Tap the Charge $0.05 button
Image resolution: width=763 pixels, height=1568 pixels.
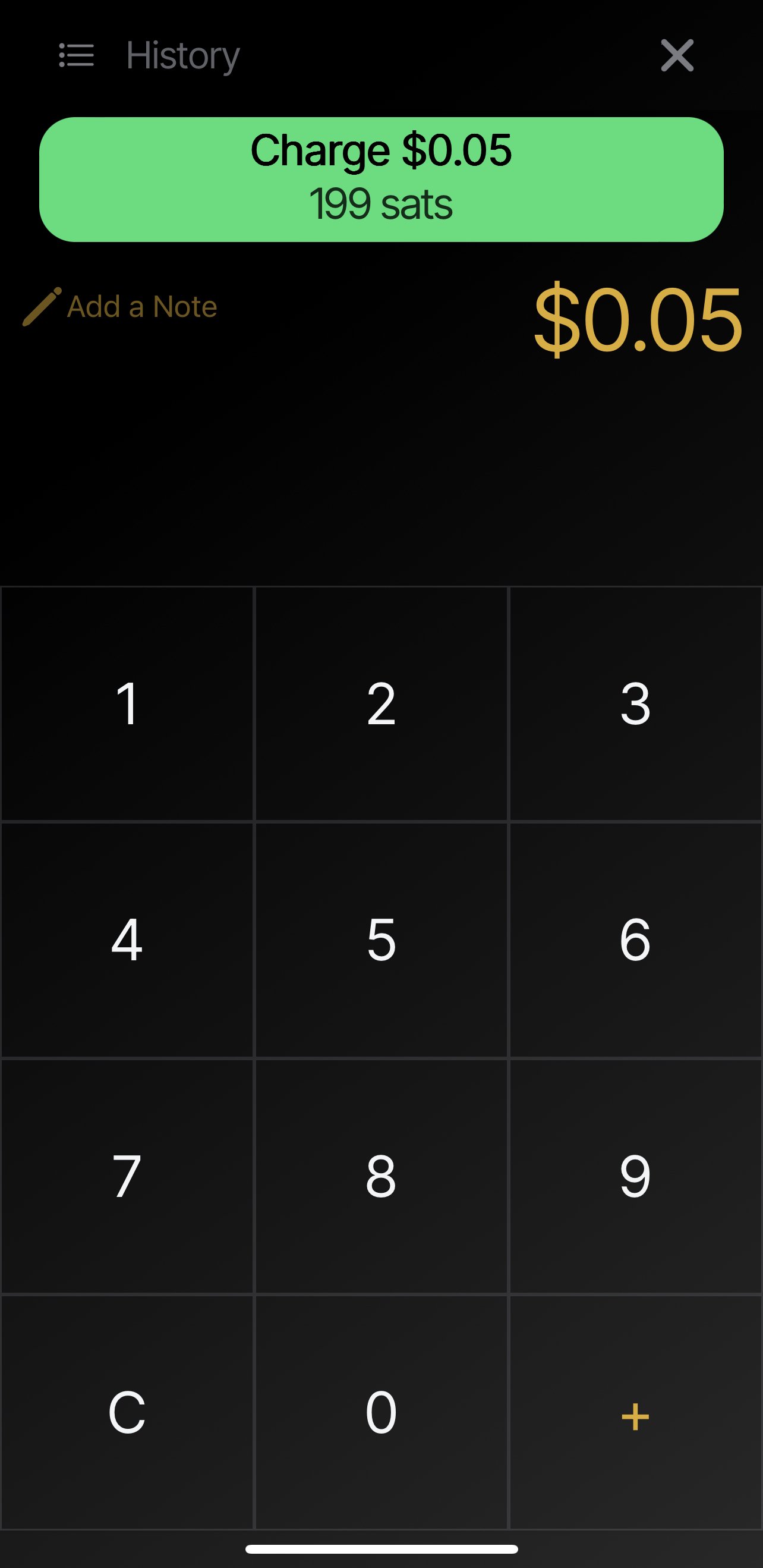(381, 180)
